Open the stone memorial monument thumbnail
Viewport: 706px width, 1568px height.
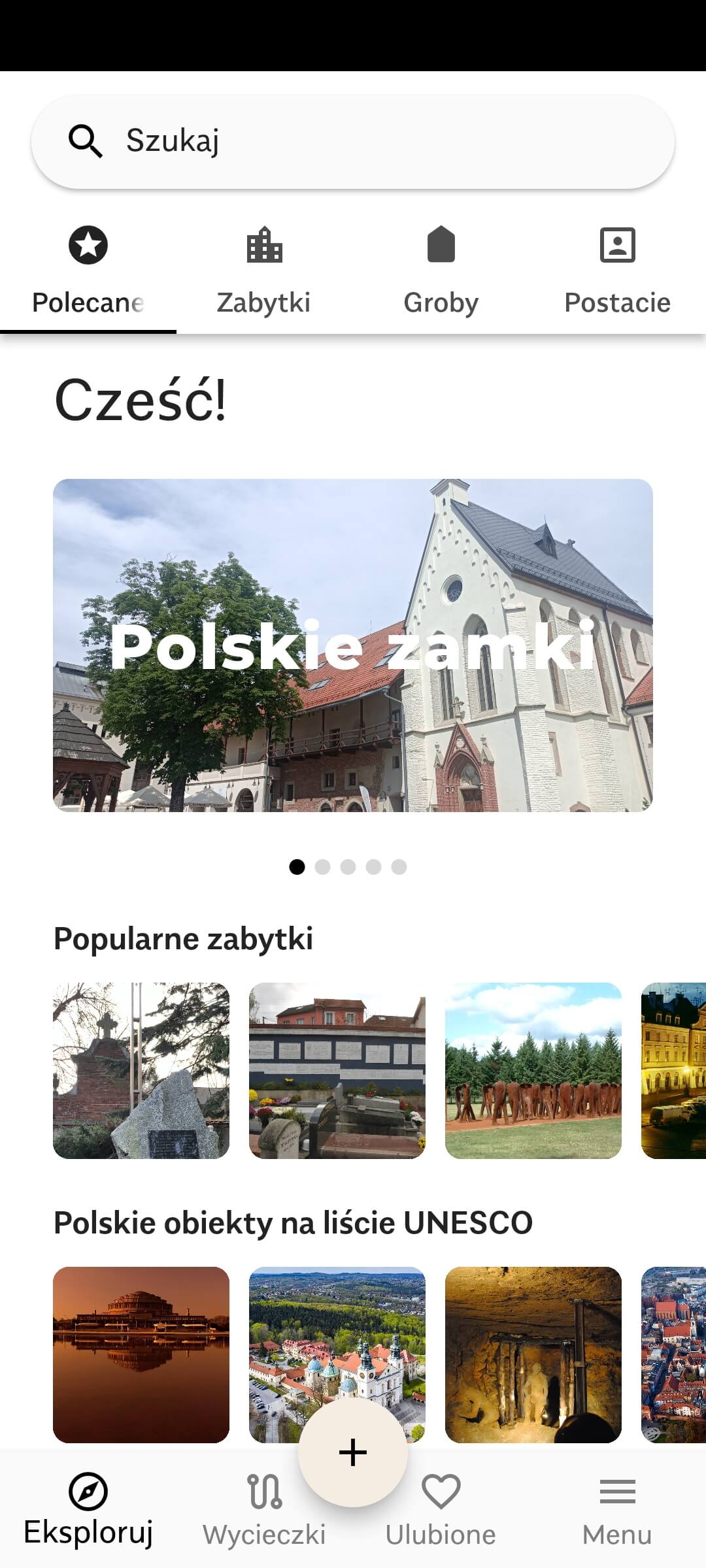141,1071
